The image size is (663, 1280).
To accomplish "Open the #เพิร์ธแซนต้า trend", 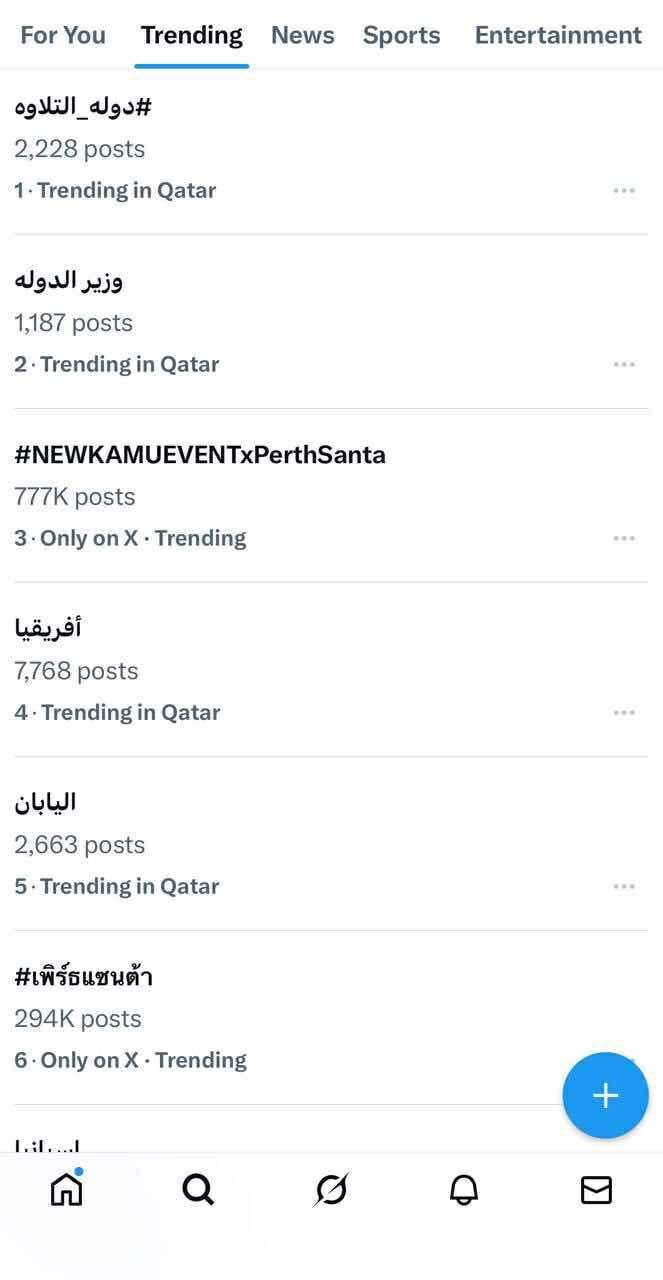I will tap(84, 977).
